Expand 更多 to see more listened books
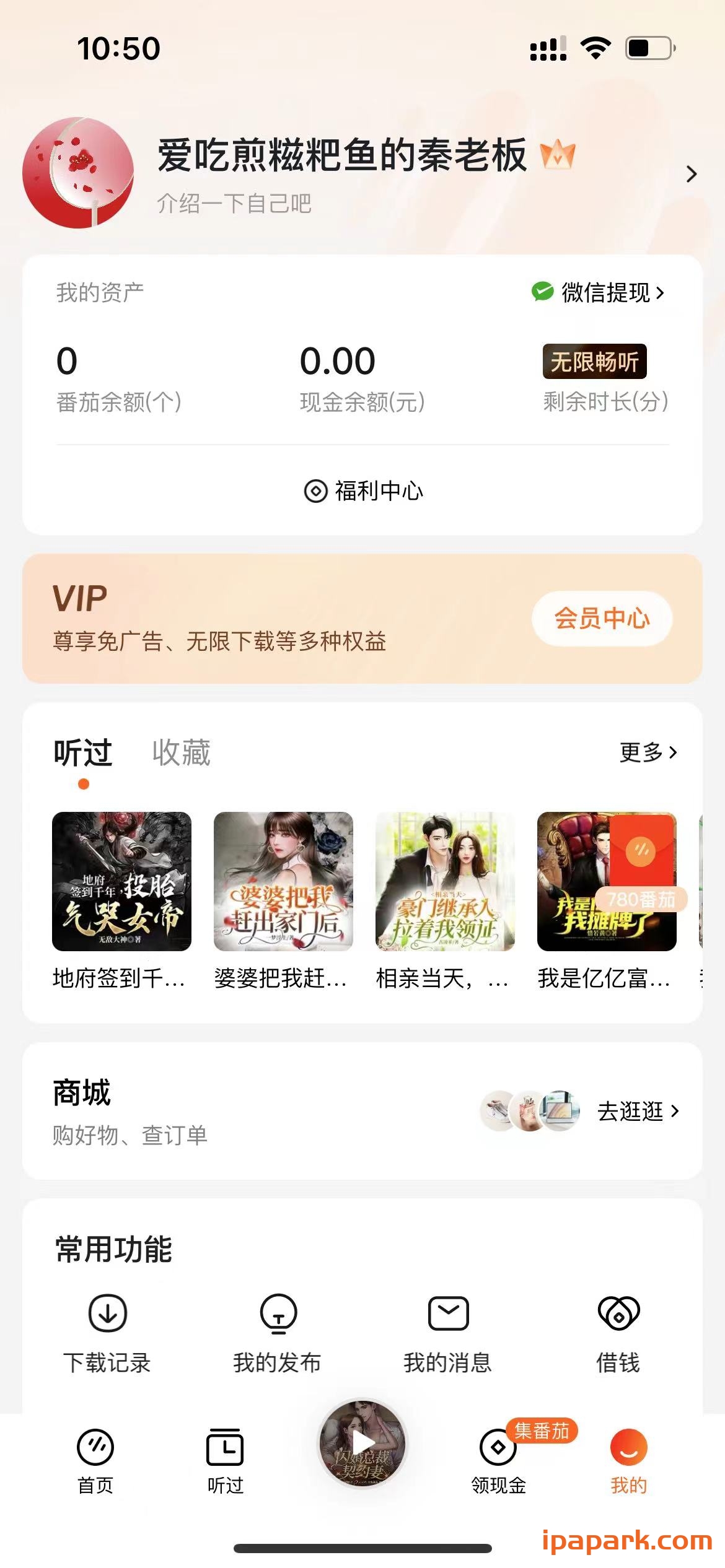The height and width of the screenshot is (1568, 725). [x=644, y=753]
